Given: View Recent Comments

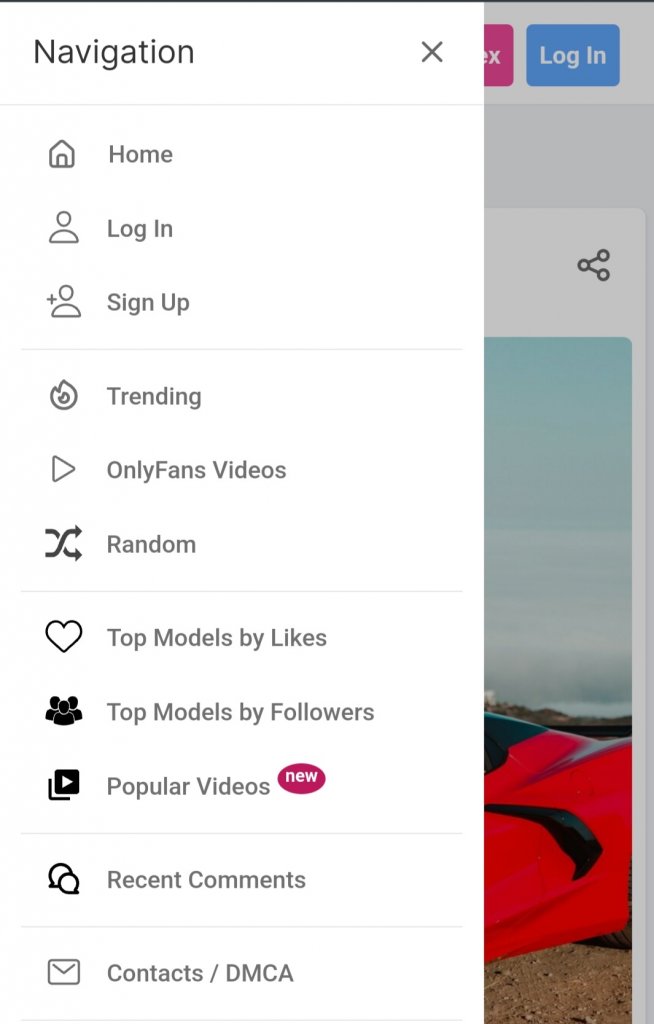Looking at the screenshot, I should pyautogui.click(x=206, y=880).
